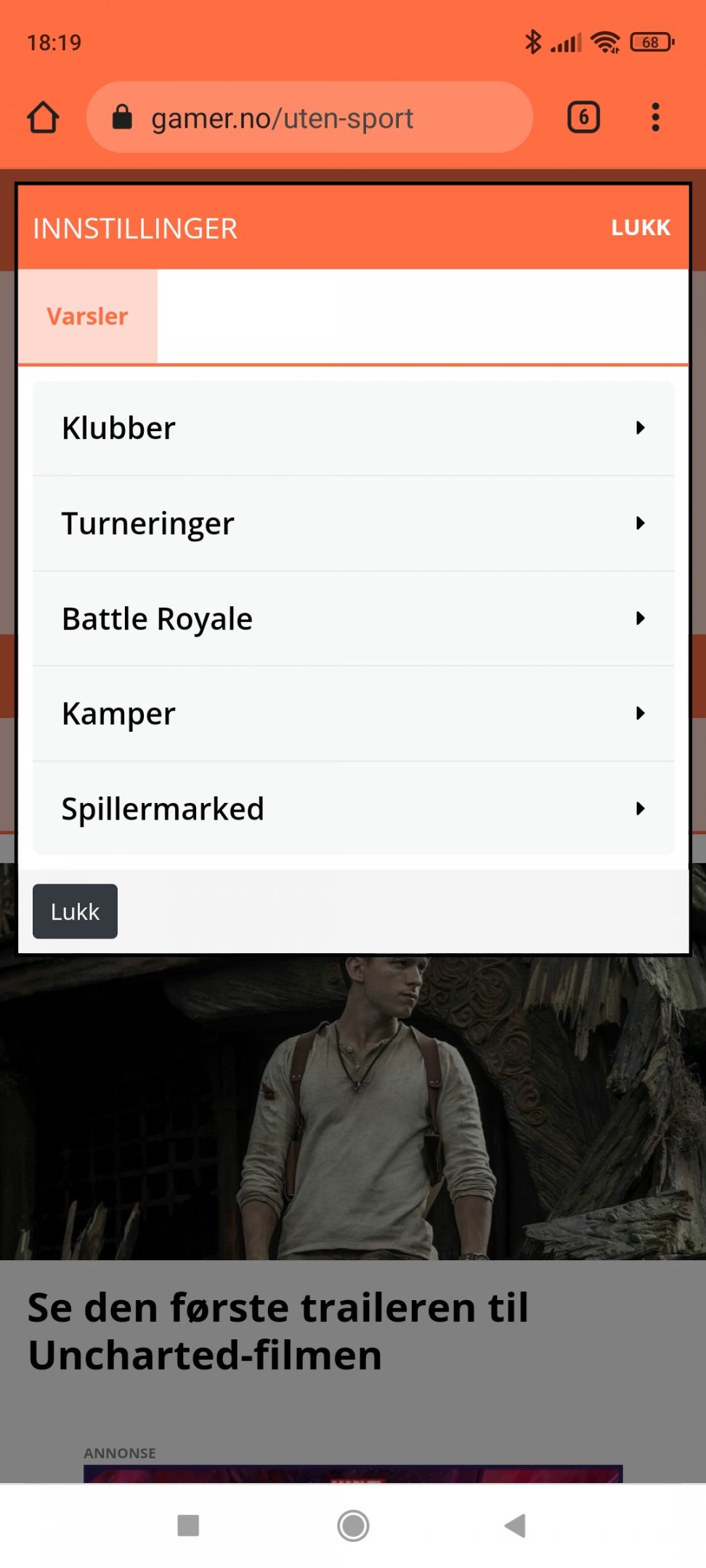Expand the Klubber section

[354, 428]
